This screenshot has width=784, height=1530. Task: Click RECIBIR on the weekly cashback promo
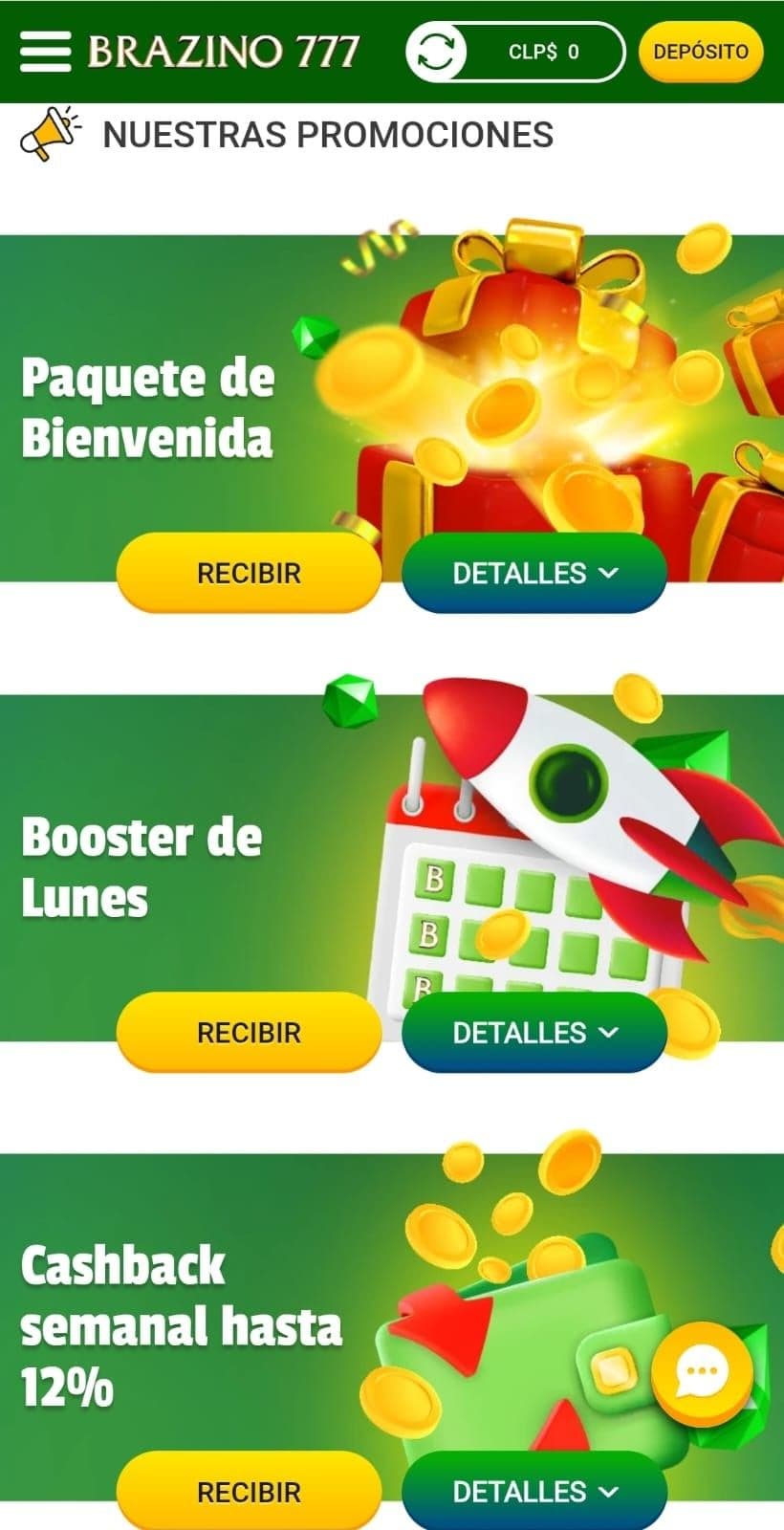coord(248,1490)
